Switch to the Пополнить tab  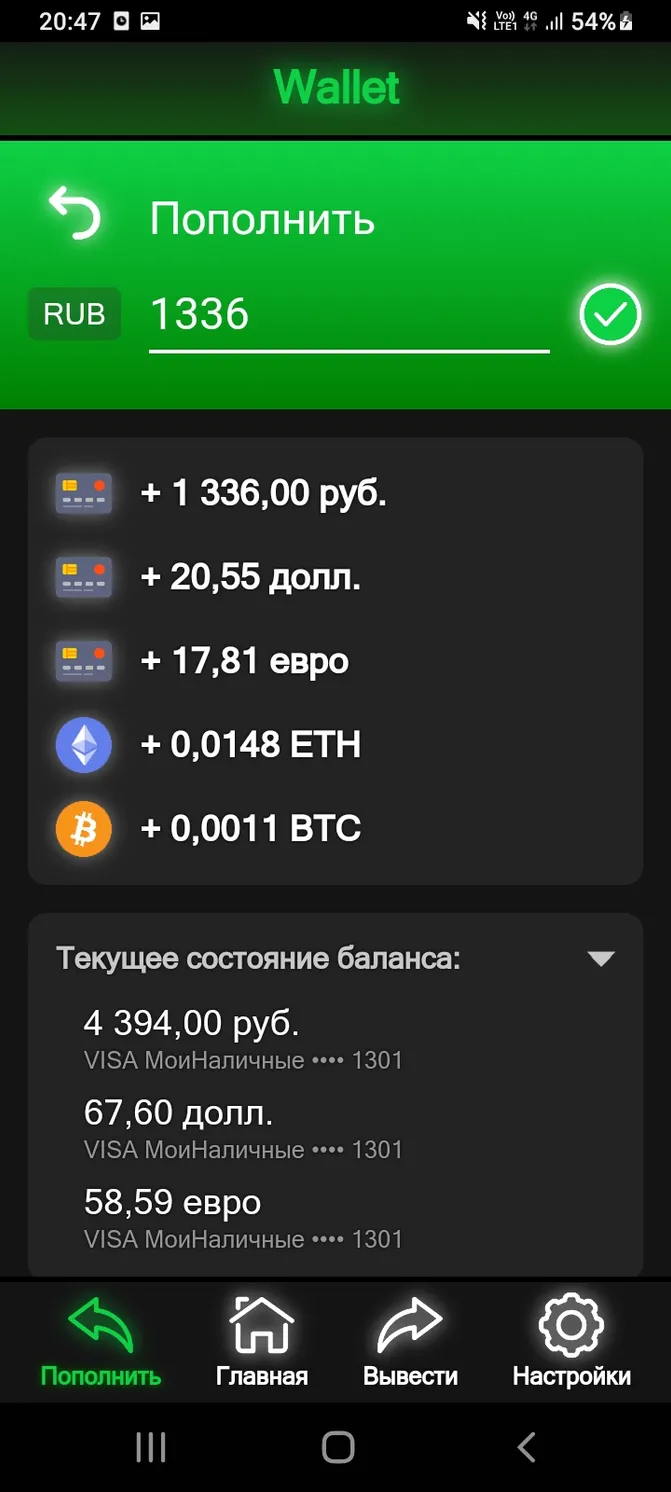coord(101,1342)
